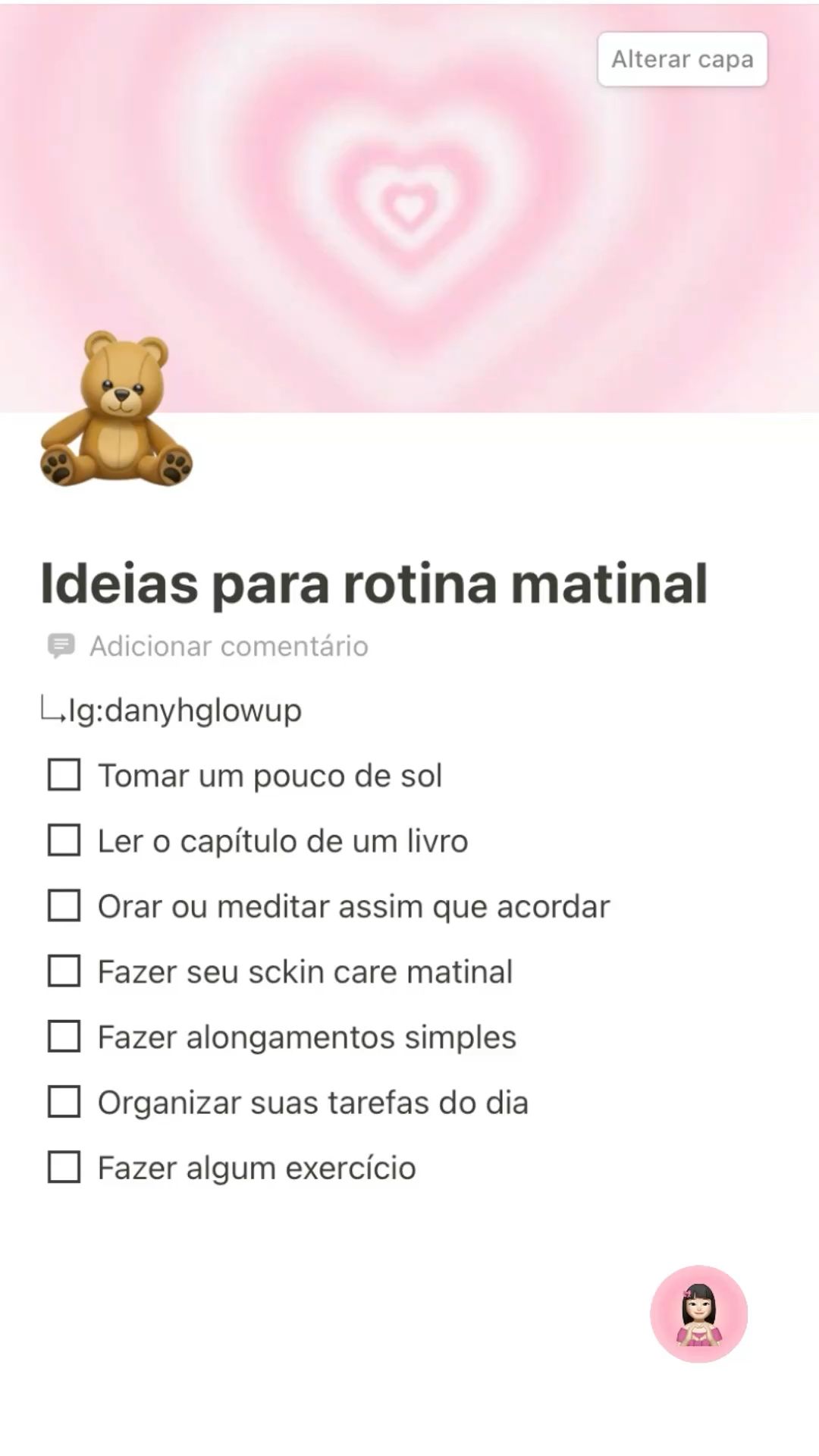
Task: Select the Fazer alongamentos simples checkbox
Action: coord(64,1036)
